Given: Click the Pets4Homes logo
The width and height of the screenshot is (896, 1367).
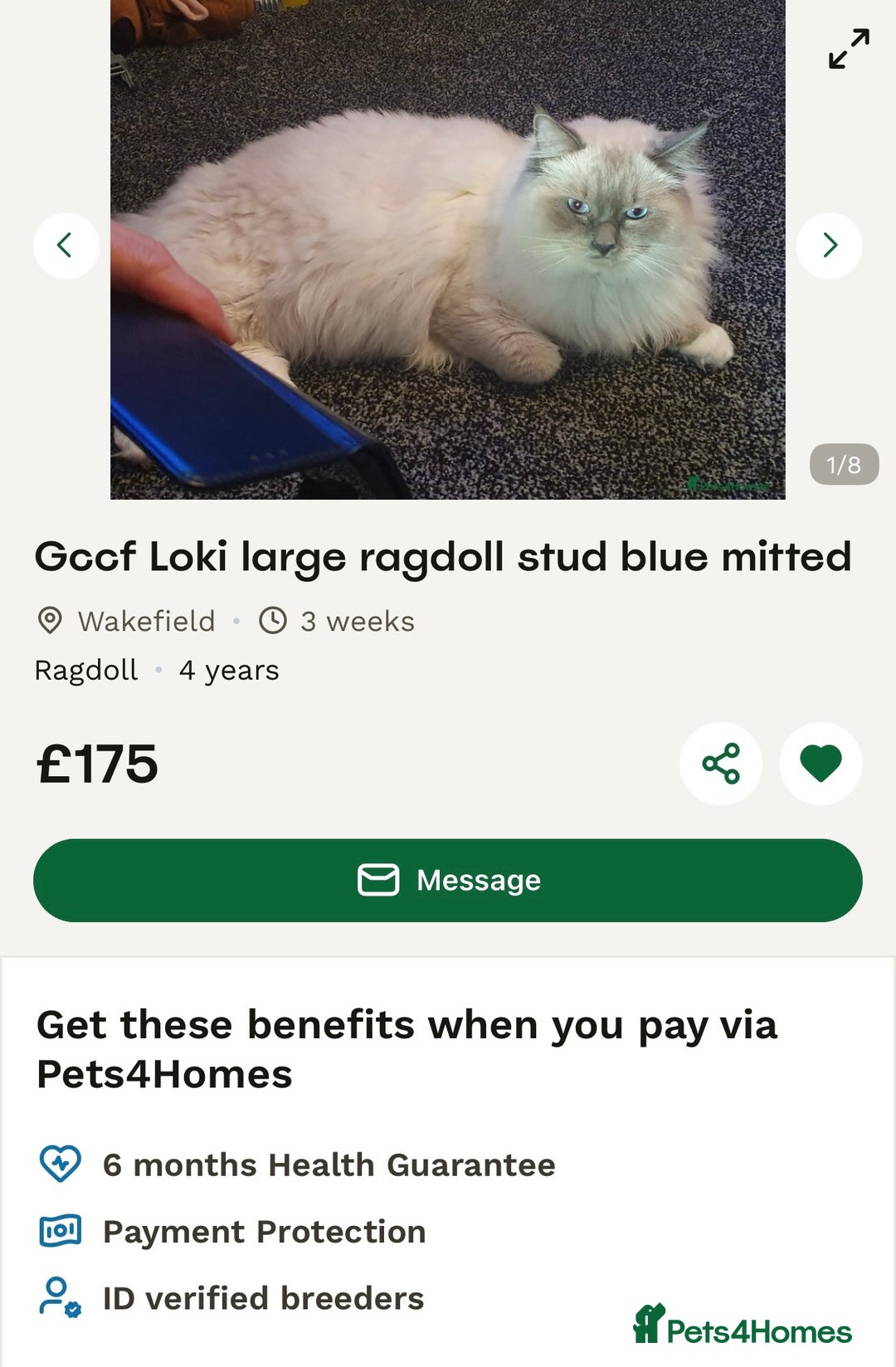Looking at the screenshot, I should coord(742,1322).
